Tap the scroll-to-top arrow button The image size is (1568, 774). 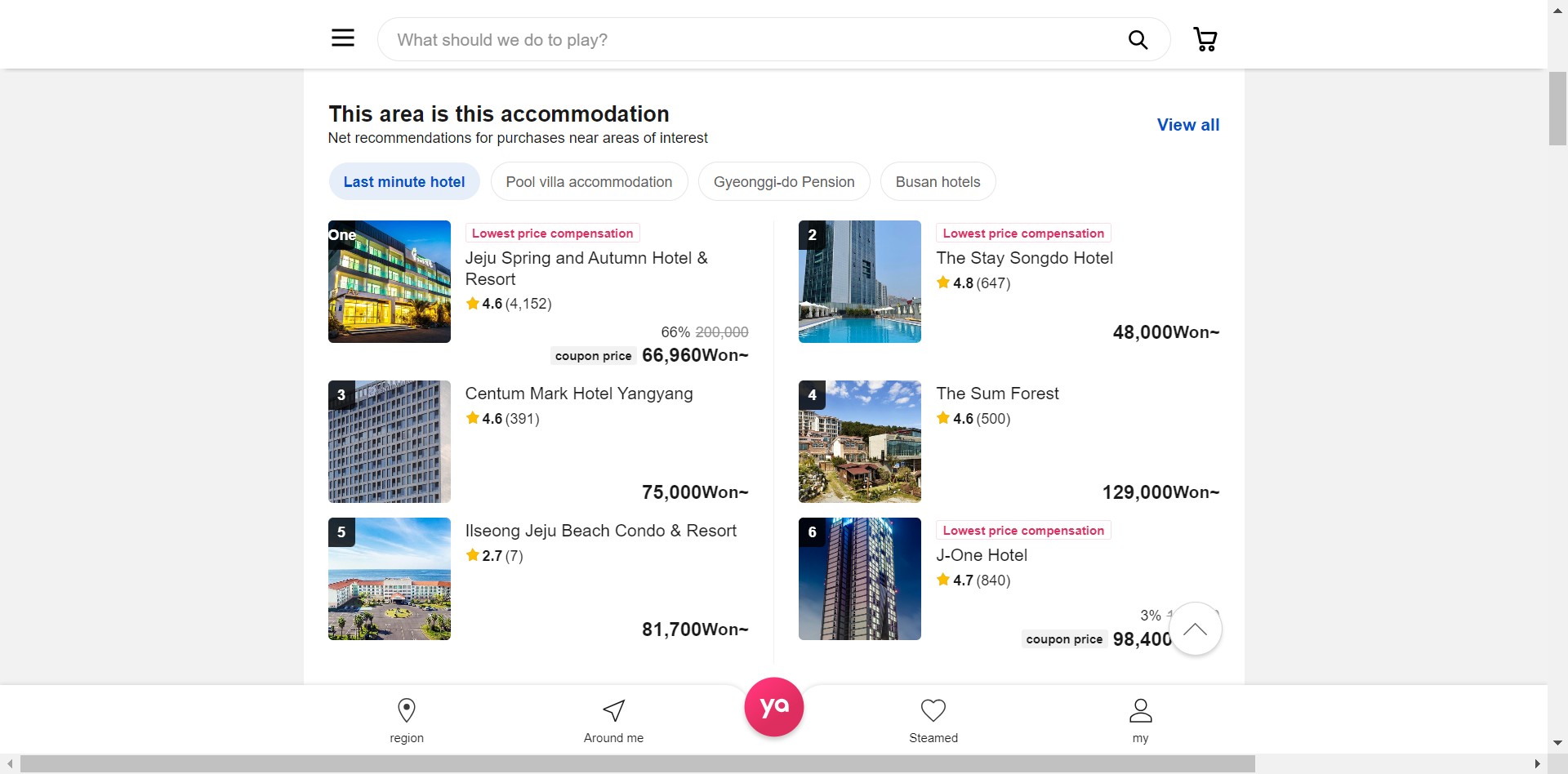pos(1195,629)
